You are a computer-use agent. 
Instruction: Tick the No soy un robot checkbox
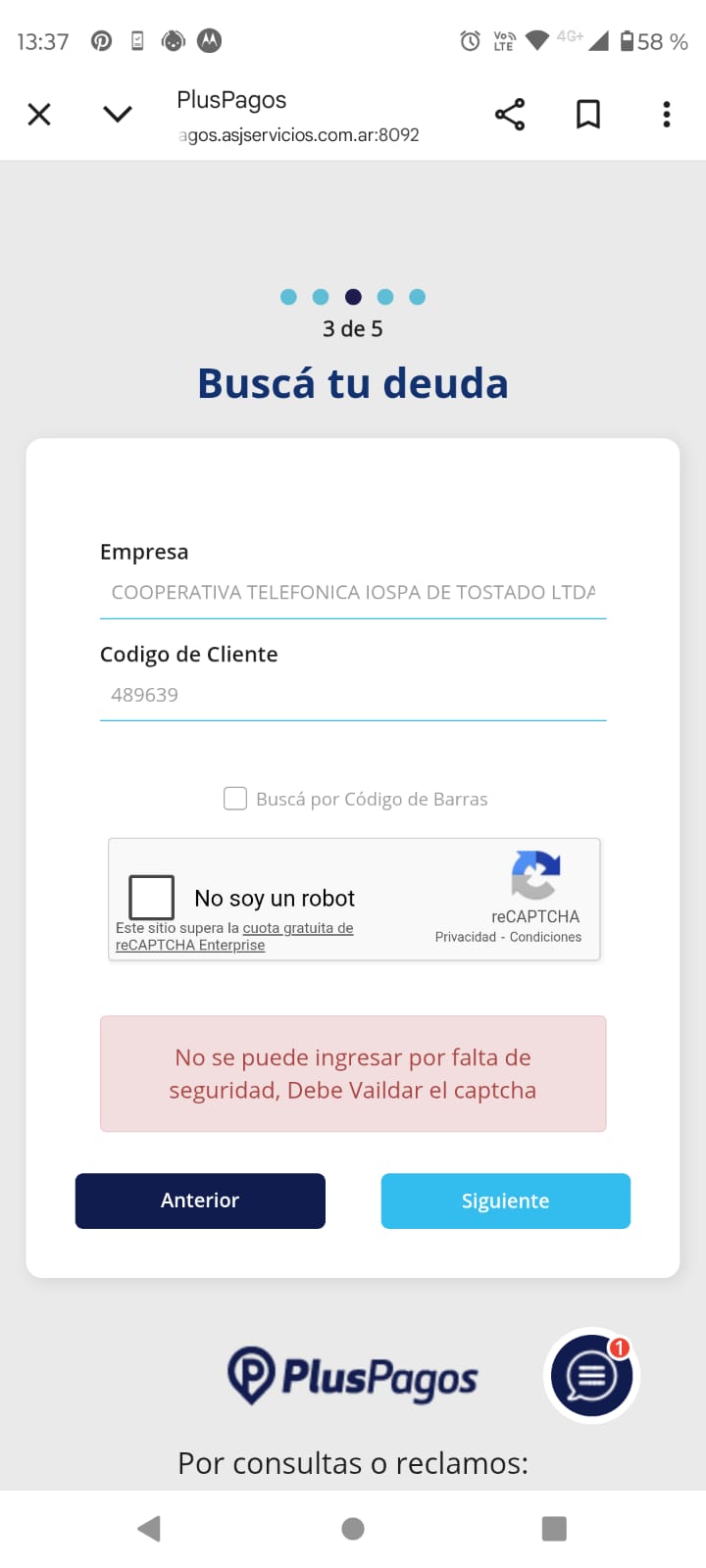coord(152,897)
